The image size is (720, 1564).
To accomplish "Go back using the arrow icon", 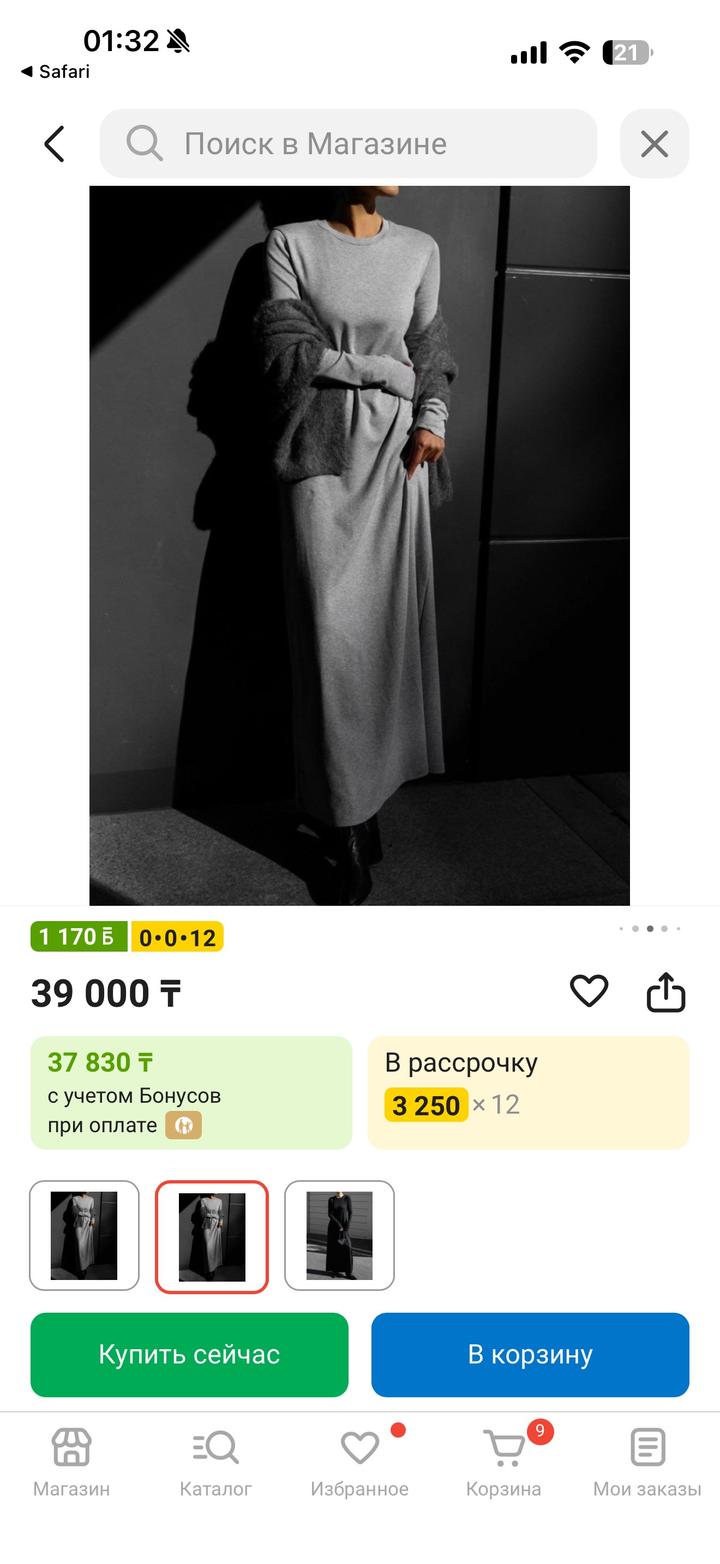I will point(54,144).
